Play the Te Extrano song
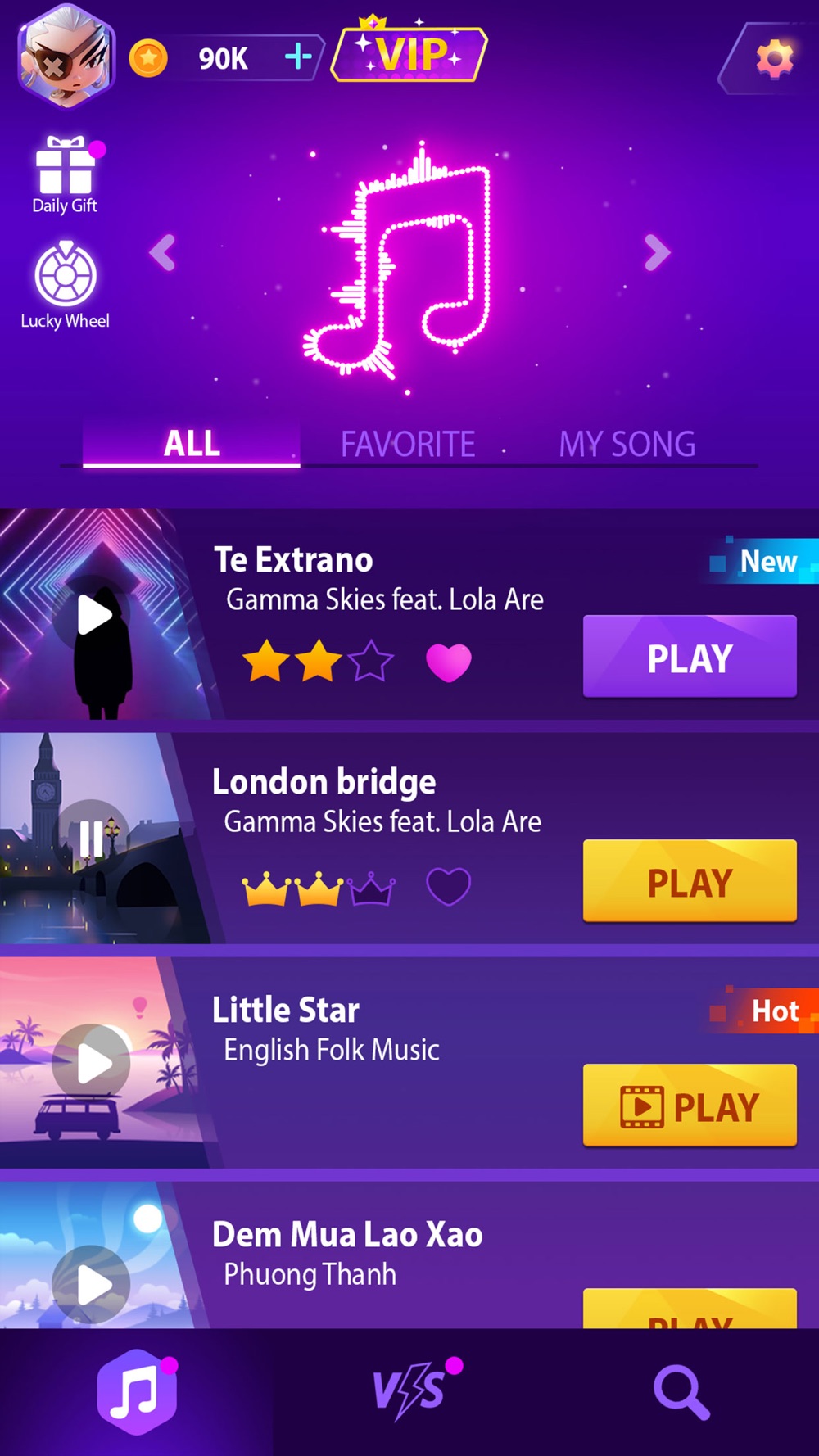 coord(689,657)
